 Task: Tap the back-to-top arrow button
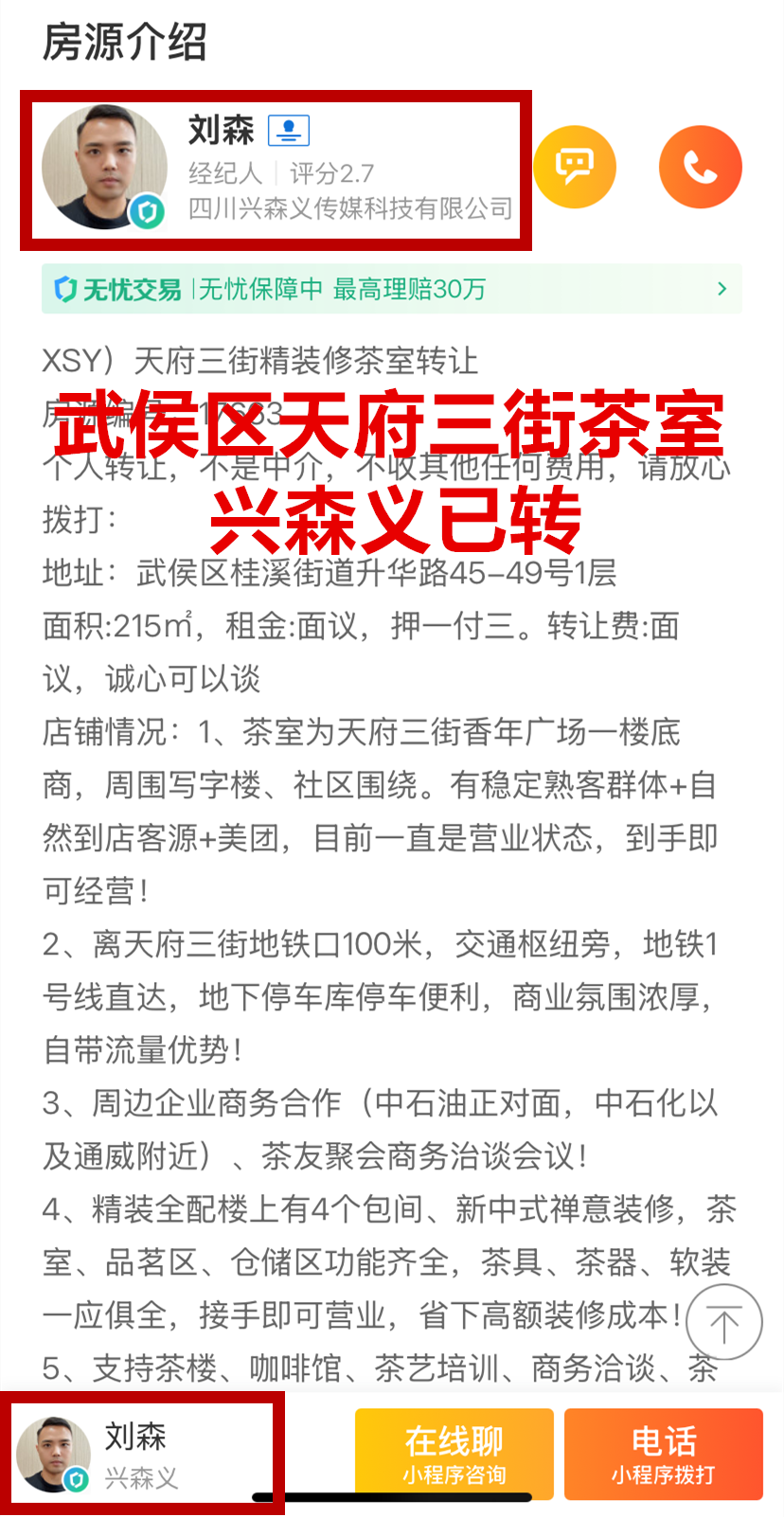723,1323
